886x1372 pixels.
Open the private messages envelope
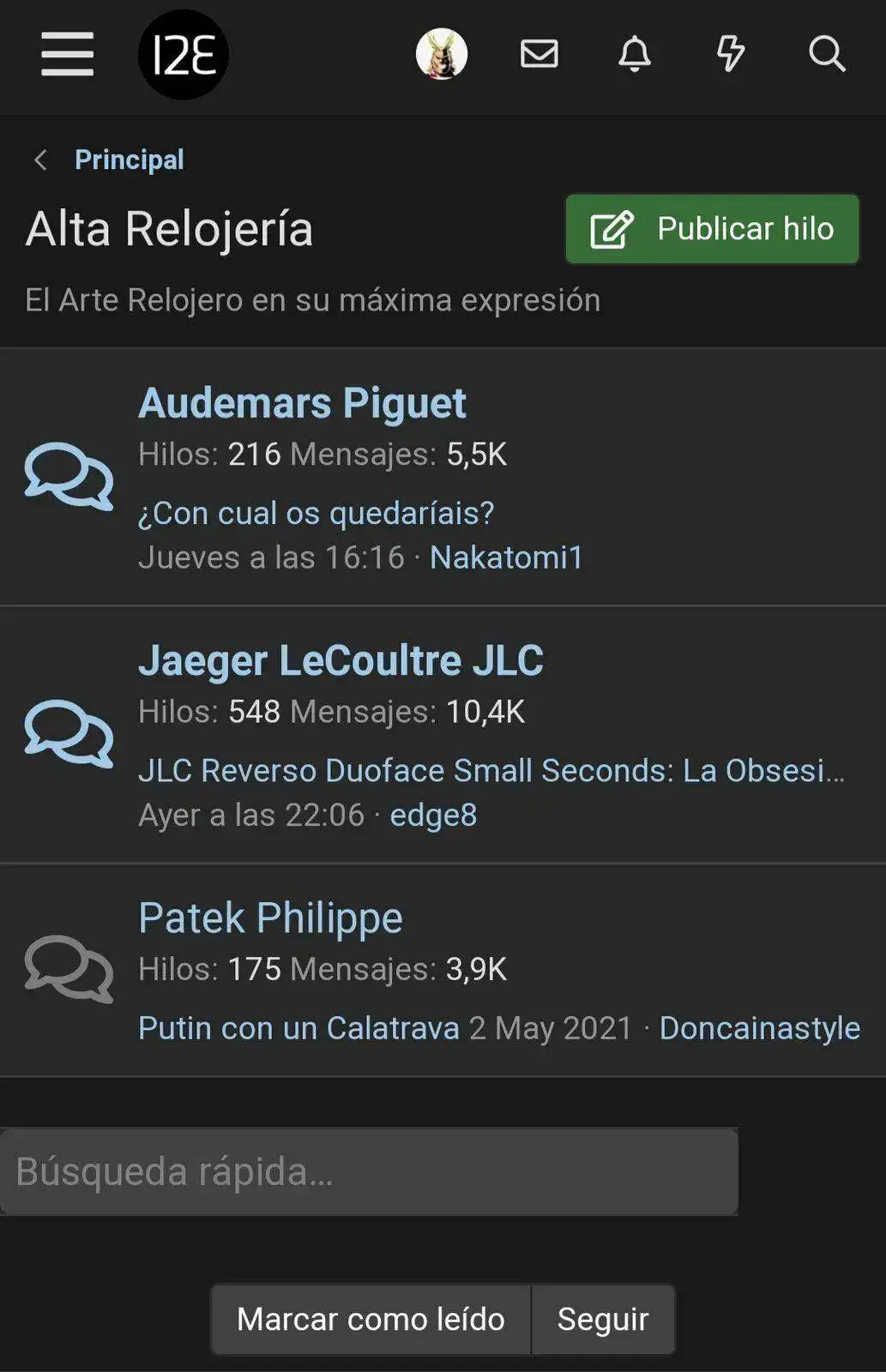(x=539, y=55)
